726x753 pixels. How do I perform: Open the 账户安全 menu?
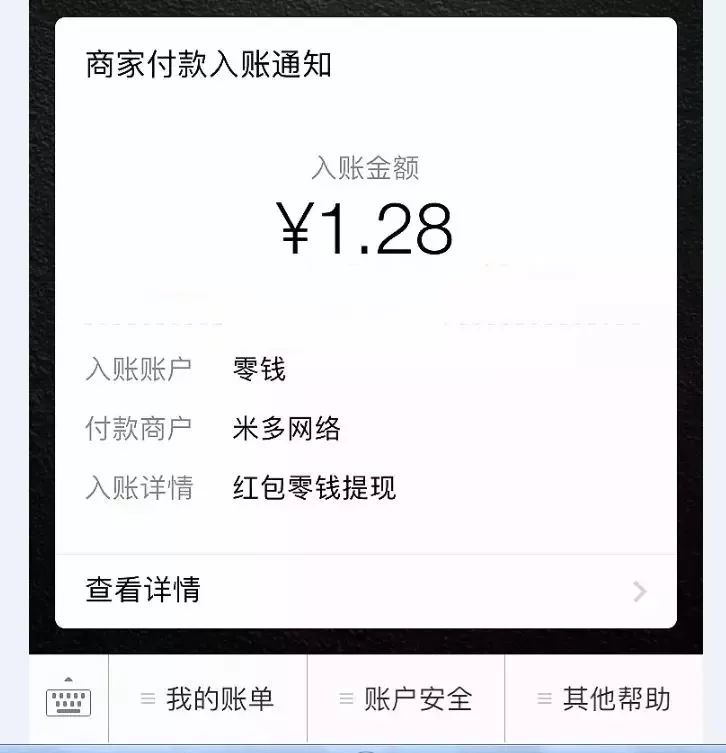click(x=405, y=699)
